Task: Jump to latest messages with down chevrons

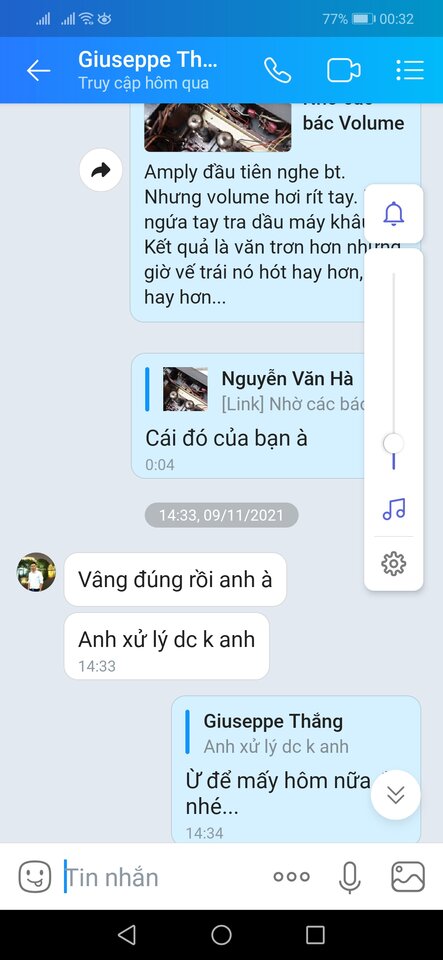Action: [396, 795]
